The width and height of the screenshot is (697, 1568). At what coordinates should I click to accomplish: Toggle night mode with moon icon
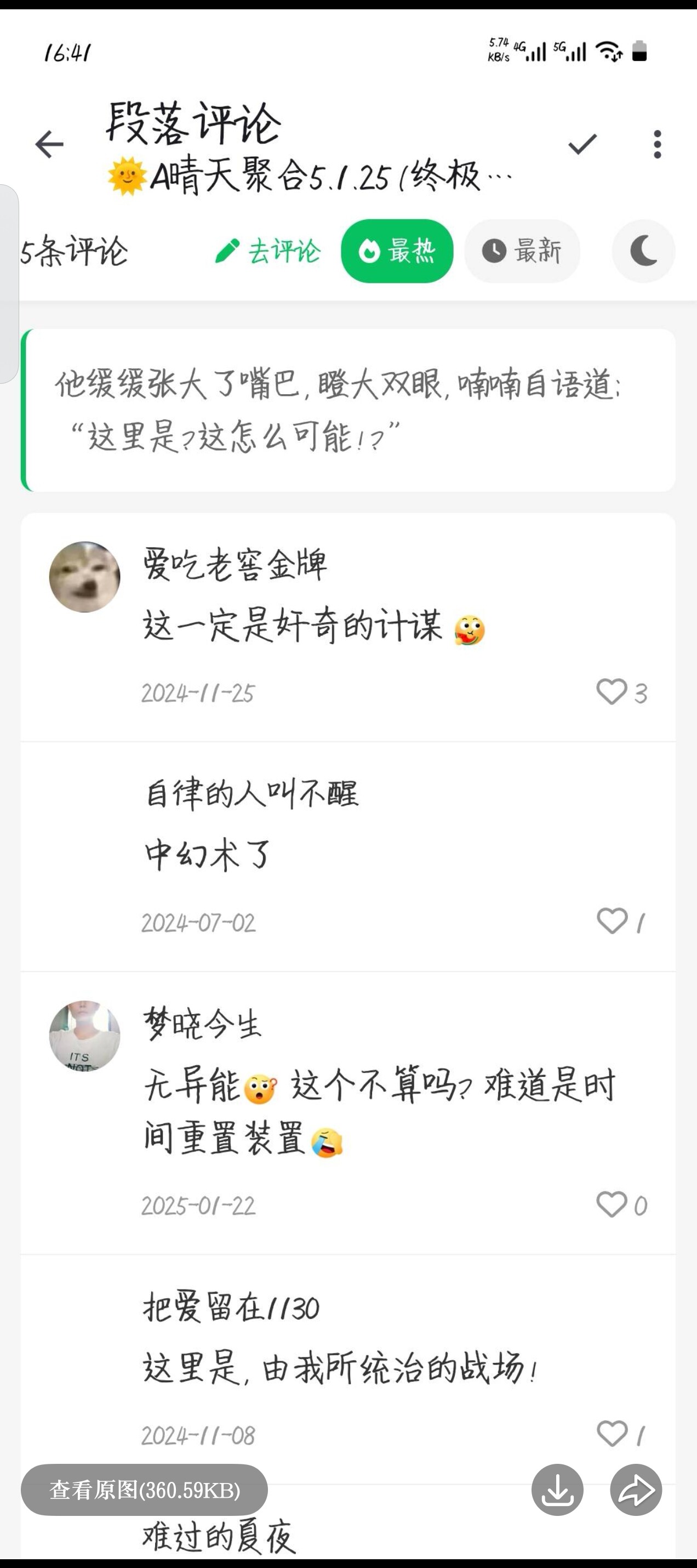[643, 251]
